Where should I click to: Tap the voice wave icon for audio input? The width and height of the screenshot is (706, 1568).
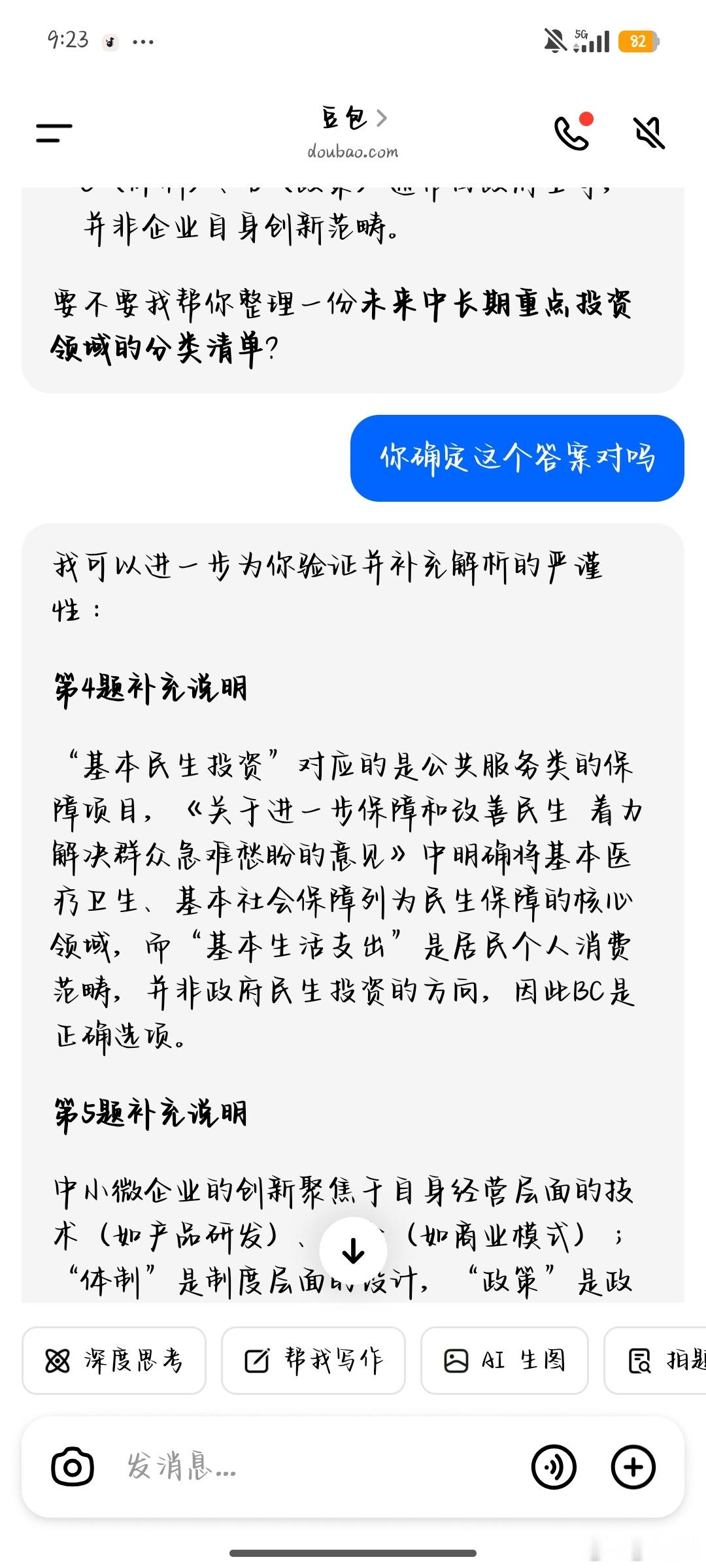tap(554, 1467)
